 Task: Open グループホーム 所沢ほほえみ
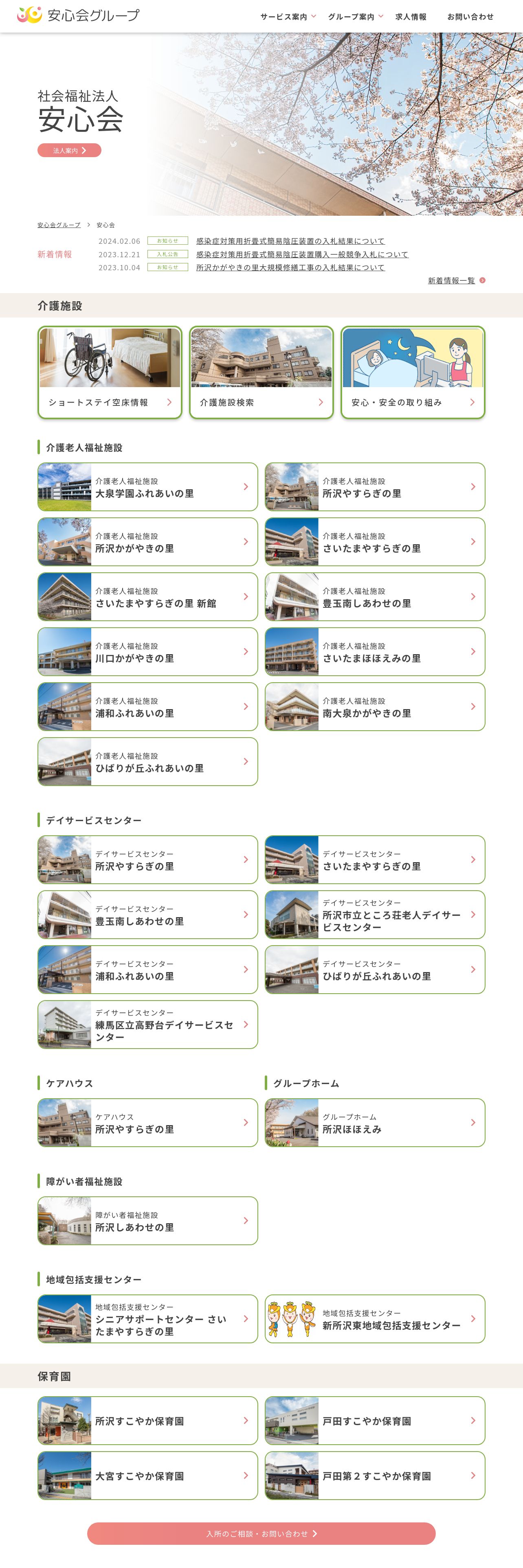[375, 1122]
